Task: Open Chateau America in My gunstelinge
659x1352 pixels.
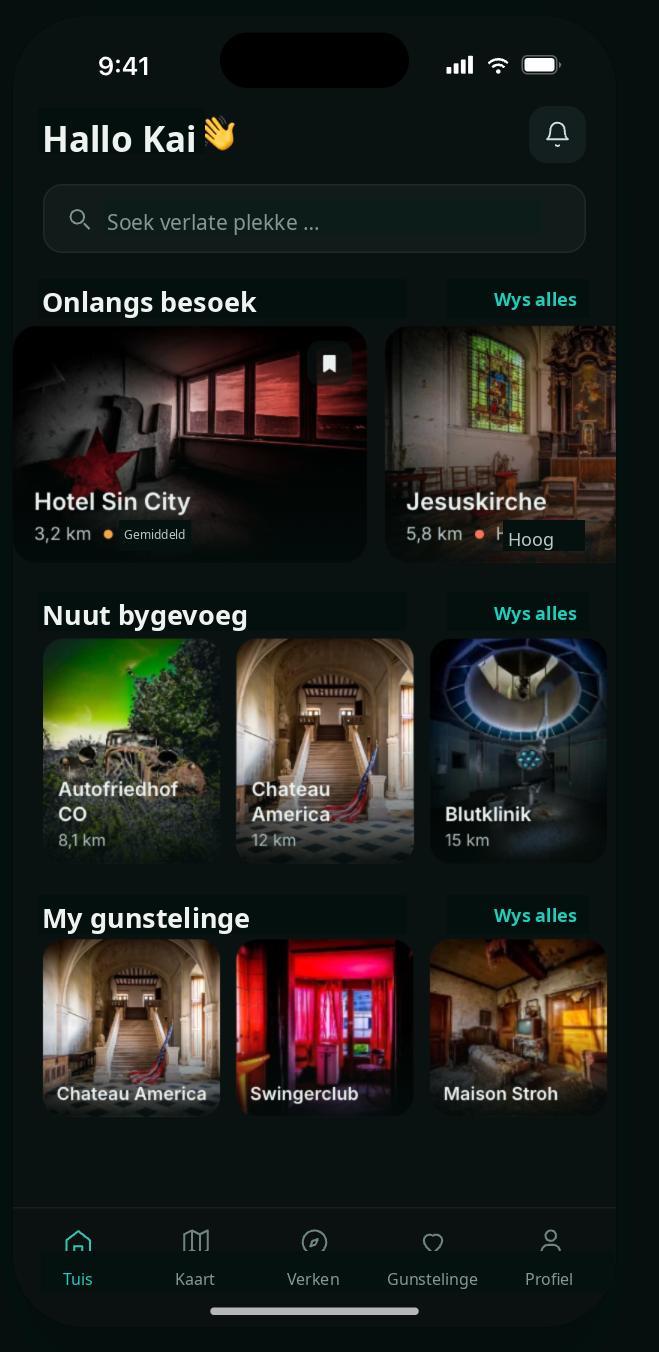Action: pyautogui.click(x=131, y=1028)
